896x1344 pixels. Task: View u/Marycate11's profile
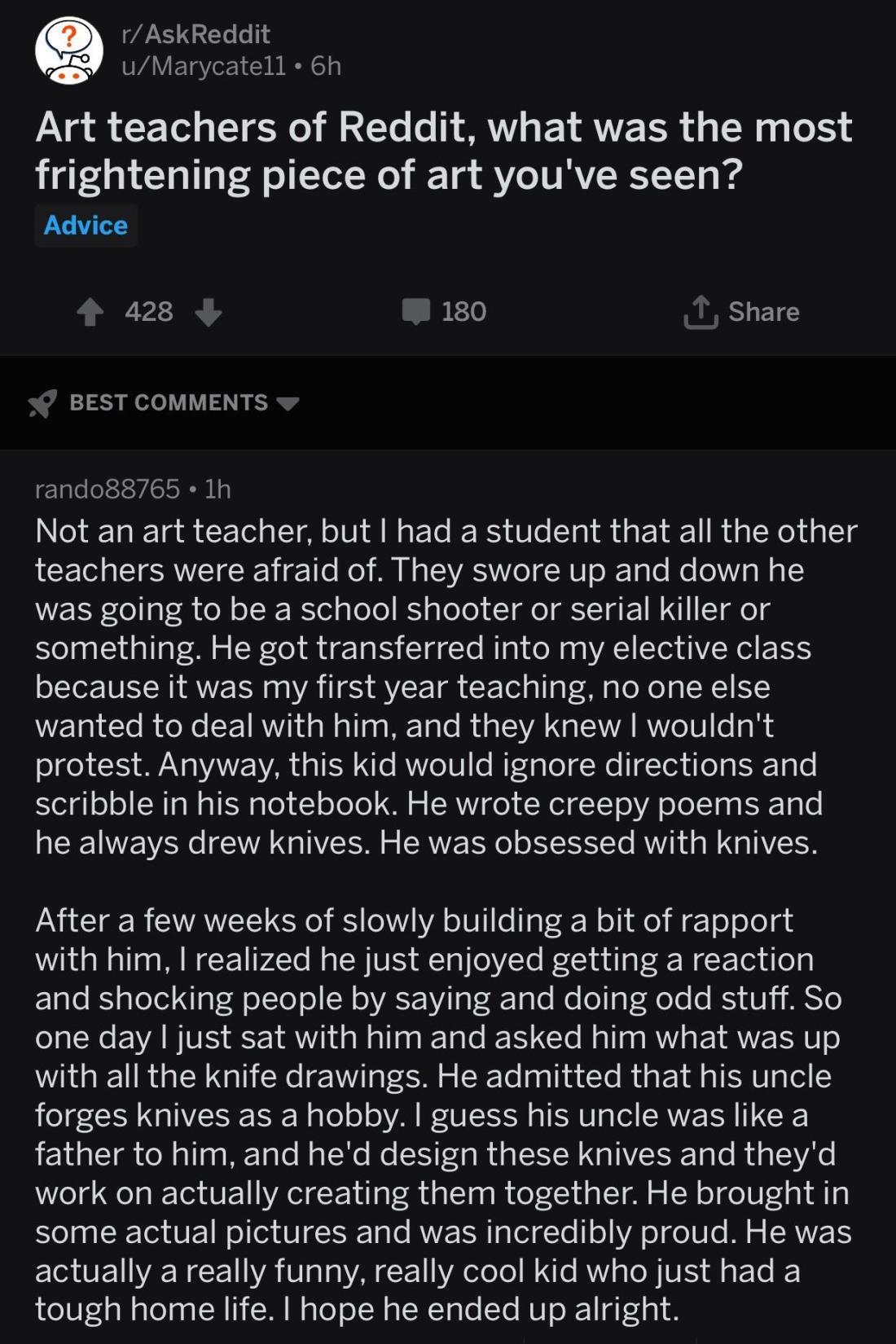click(x=204, y=65)
